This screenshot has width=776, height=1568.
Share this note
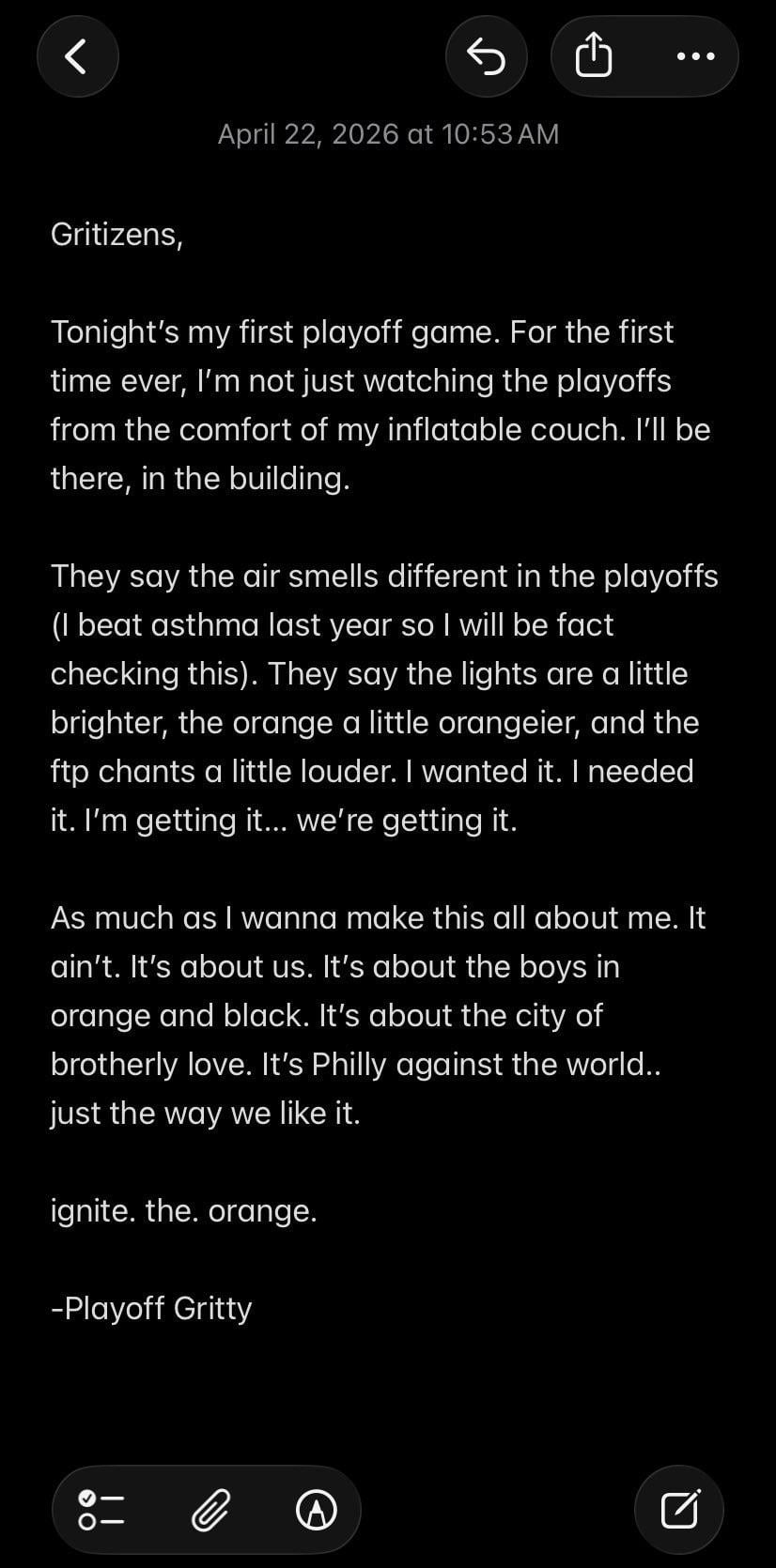click(x=594, y=56)
